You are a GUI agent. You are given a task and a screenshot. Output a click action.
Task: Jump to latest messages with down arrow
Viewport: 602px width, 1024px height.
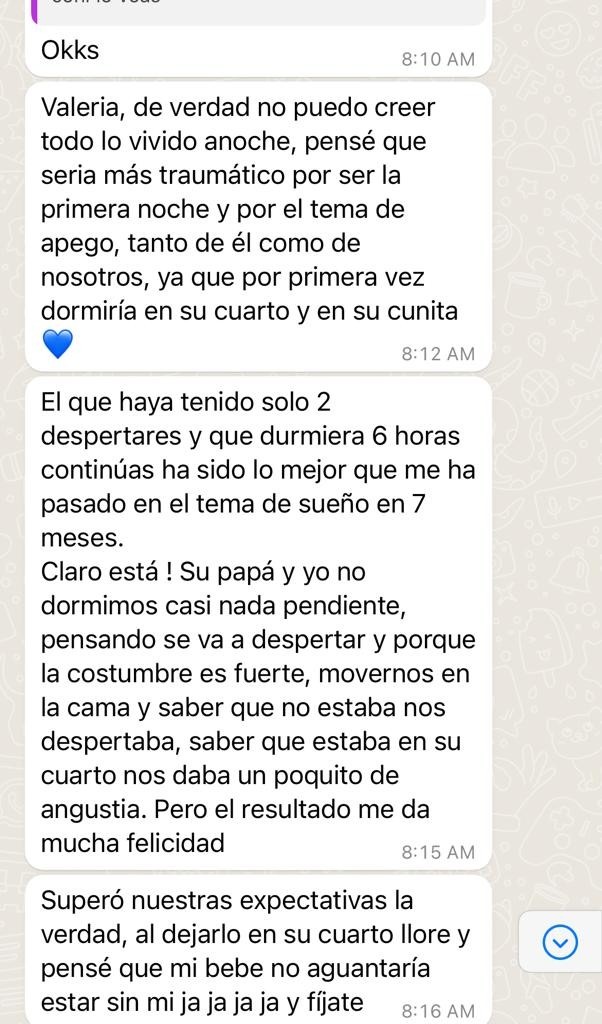click(x=560, y=942)
